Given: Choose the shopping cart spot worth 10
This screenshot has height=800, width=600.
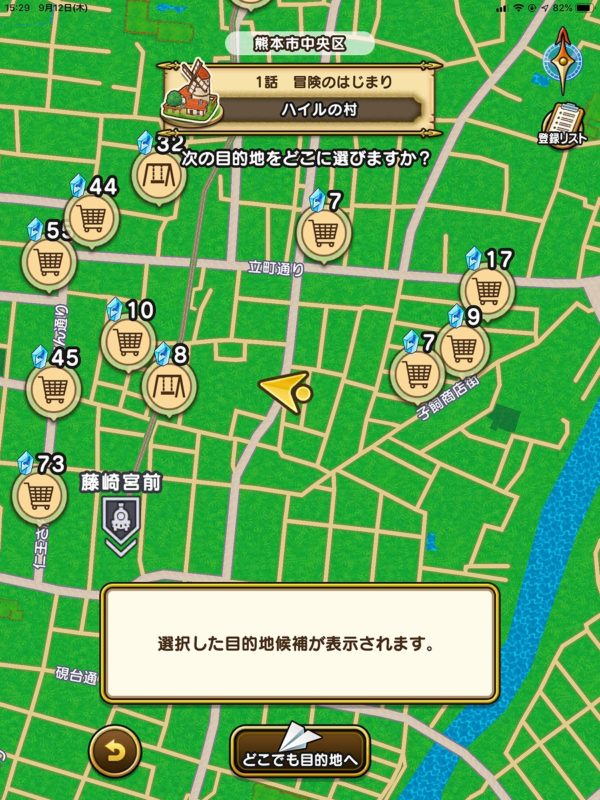Looking at the screenshot, I should click(128, 343).
